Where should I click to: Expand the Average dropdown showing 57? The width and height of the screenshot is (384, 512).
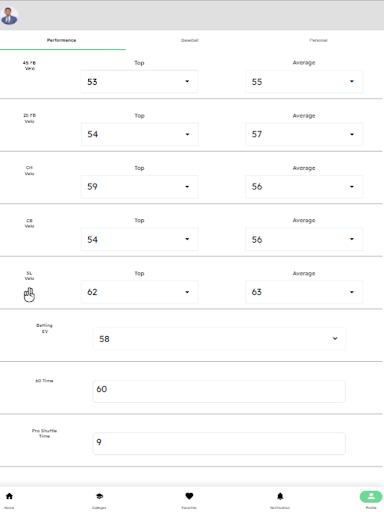point(304,134)
